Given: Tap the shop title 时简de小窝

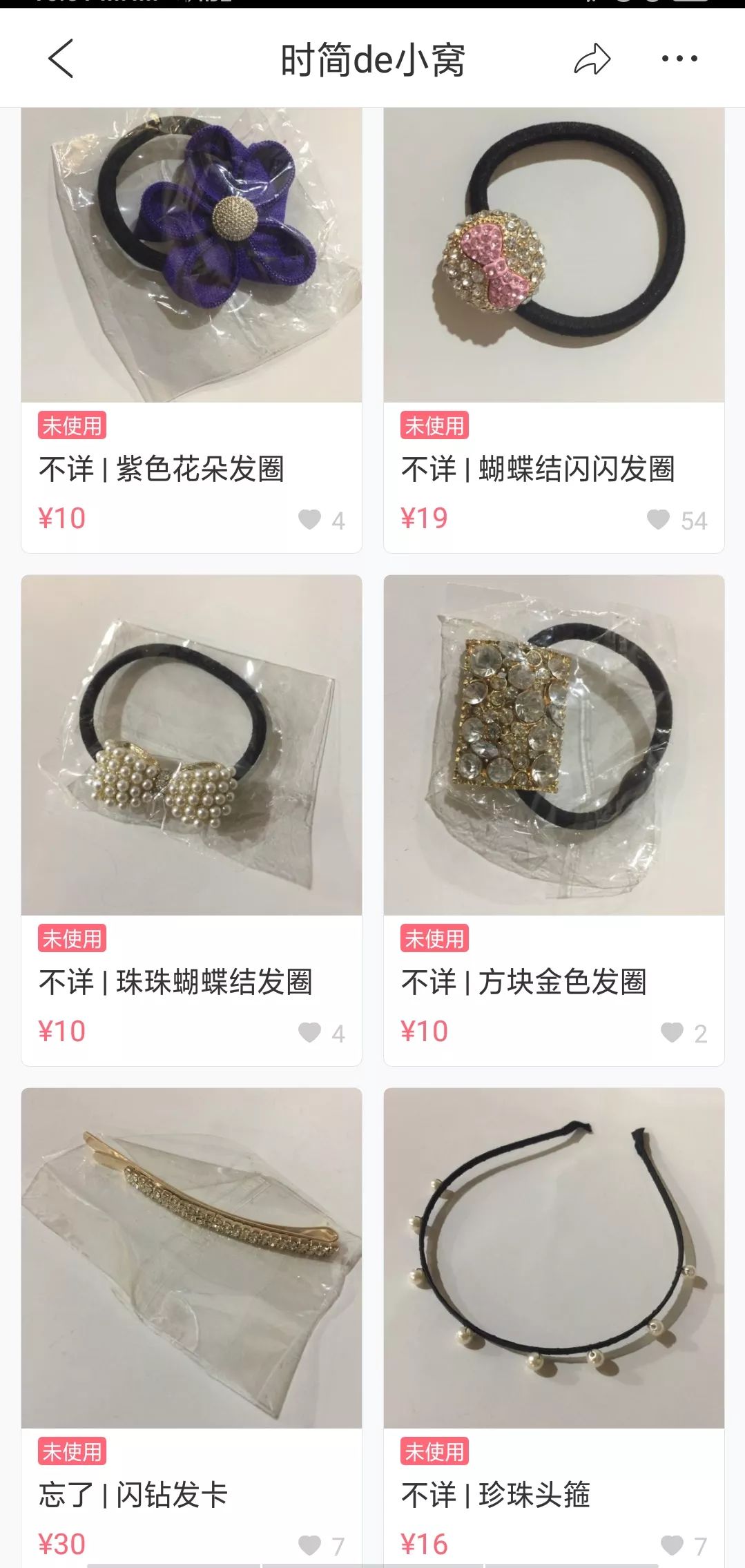Looking at the screenshot, I should [x=373, y=59].
